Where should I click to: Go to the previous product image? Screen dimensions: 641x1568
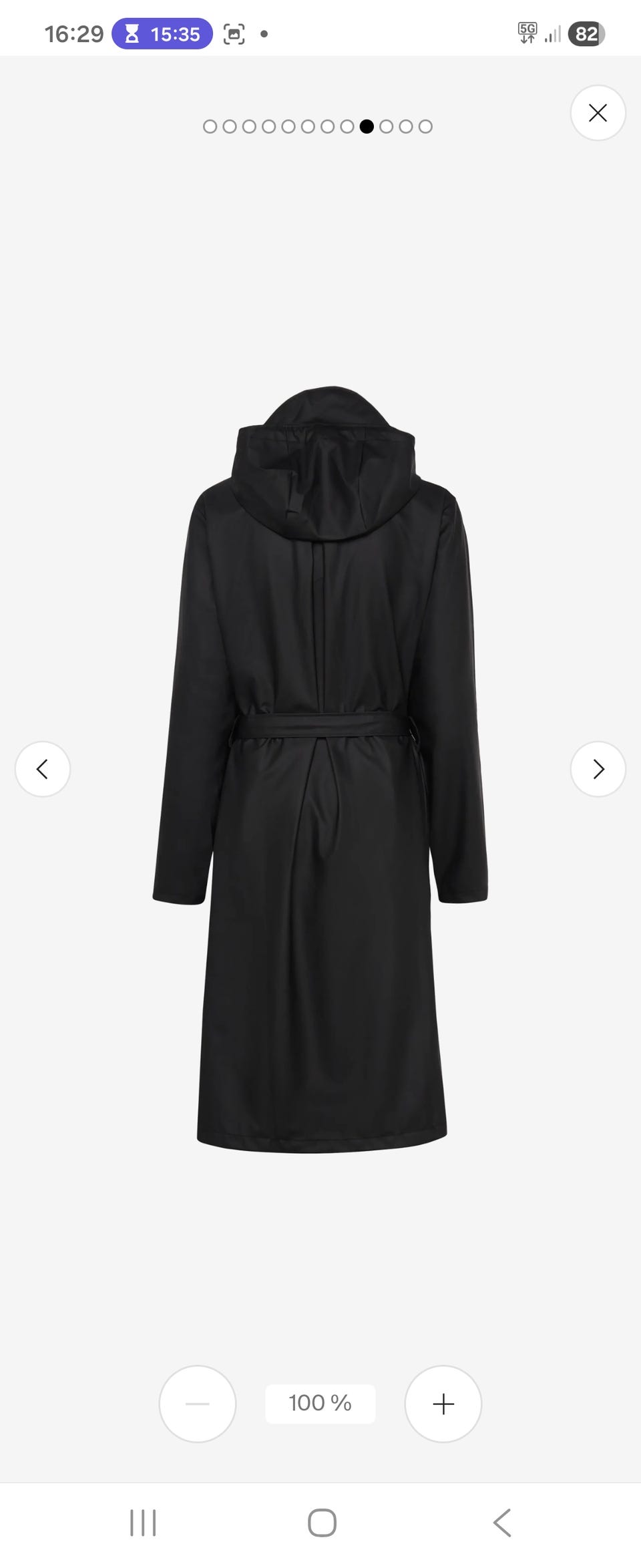[x=43, y=769]
